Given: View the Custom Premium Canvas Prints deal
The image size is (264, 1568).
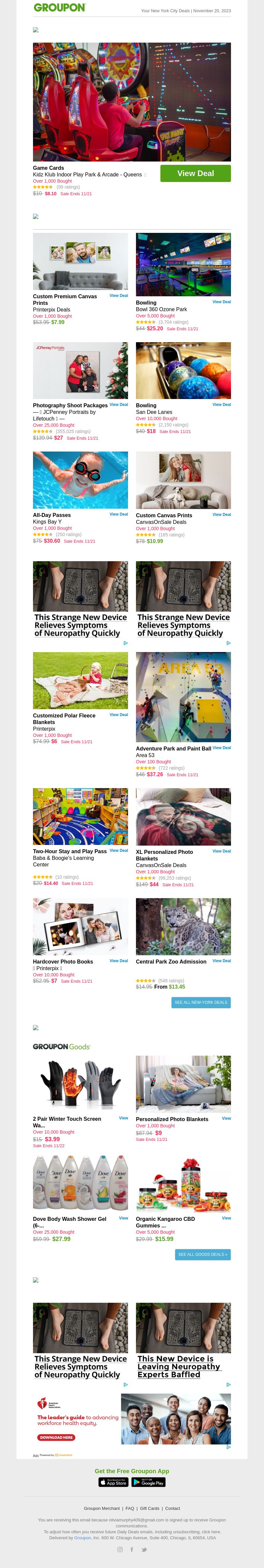Looking at the screenshot, I should [x=118, y=296].
